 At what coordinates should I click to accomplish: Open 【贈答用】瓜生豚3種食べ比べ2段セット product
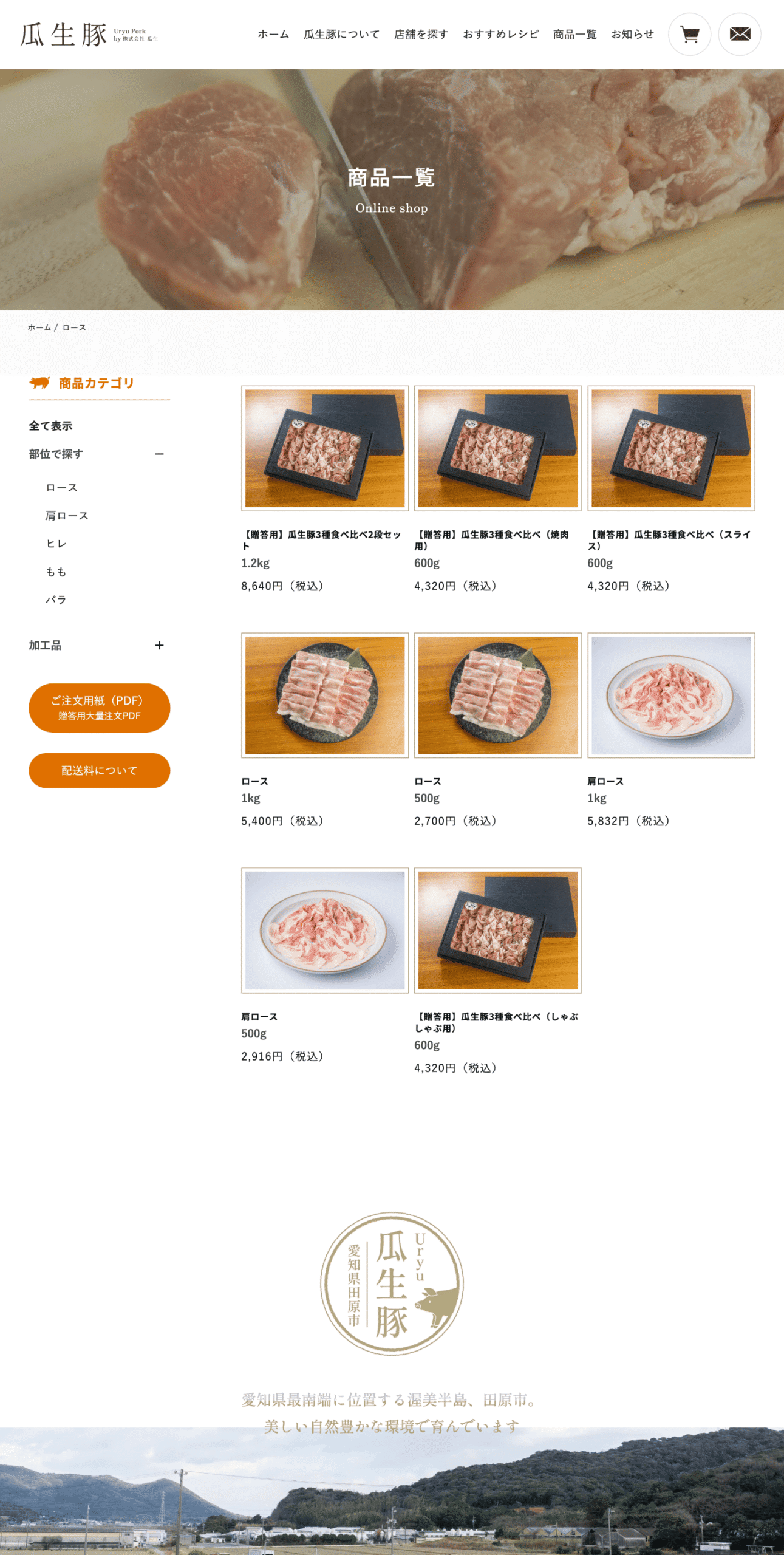tap(324, 448)
